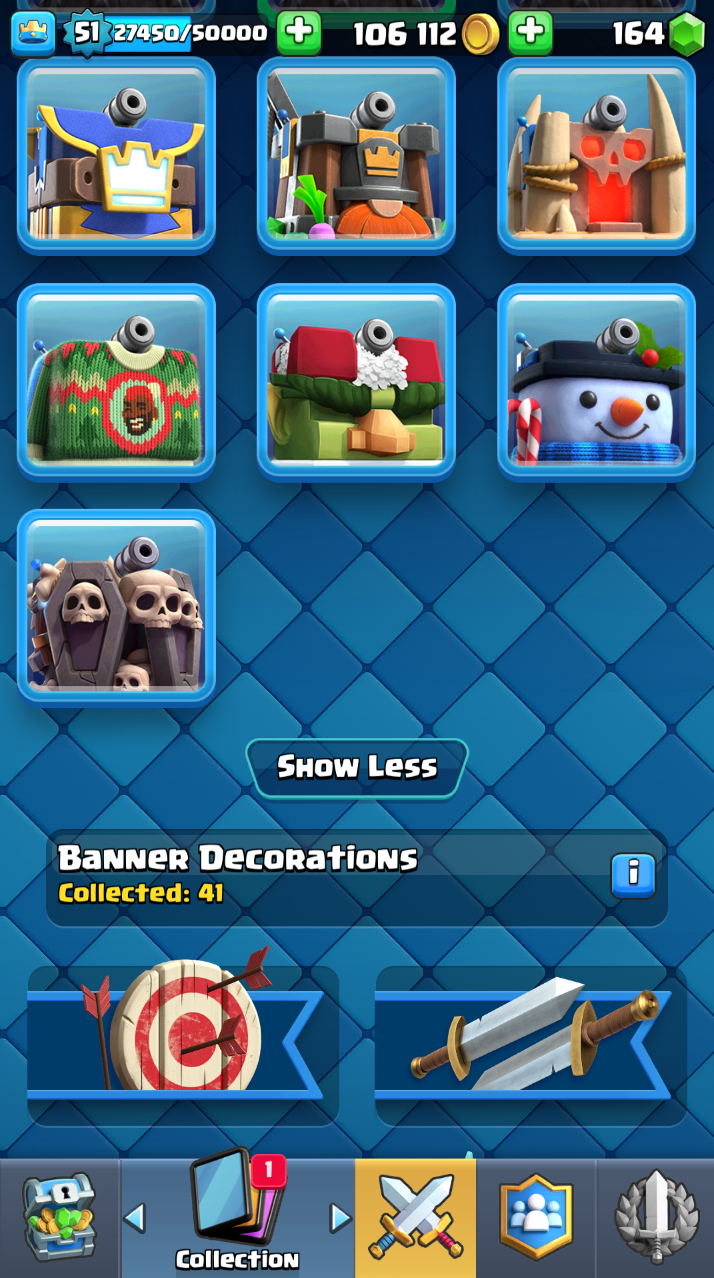This screenshot has width=714, height=1278.
Task: Open Banner Decorations info button
Action: pyautogui.click(x=633, y=875)
